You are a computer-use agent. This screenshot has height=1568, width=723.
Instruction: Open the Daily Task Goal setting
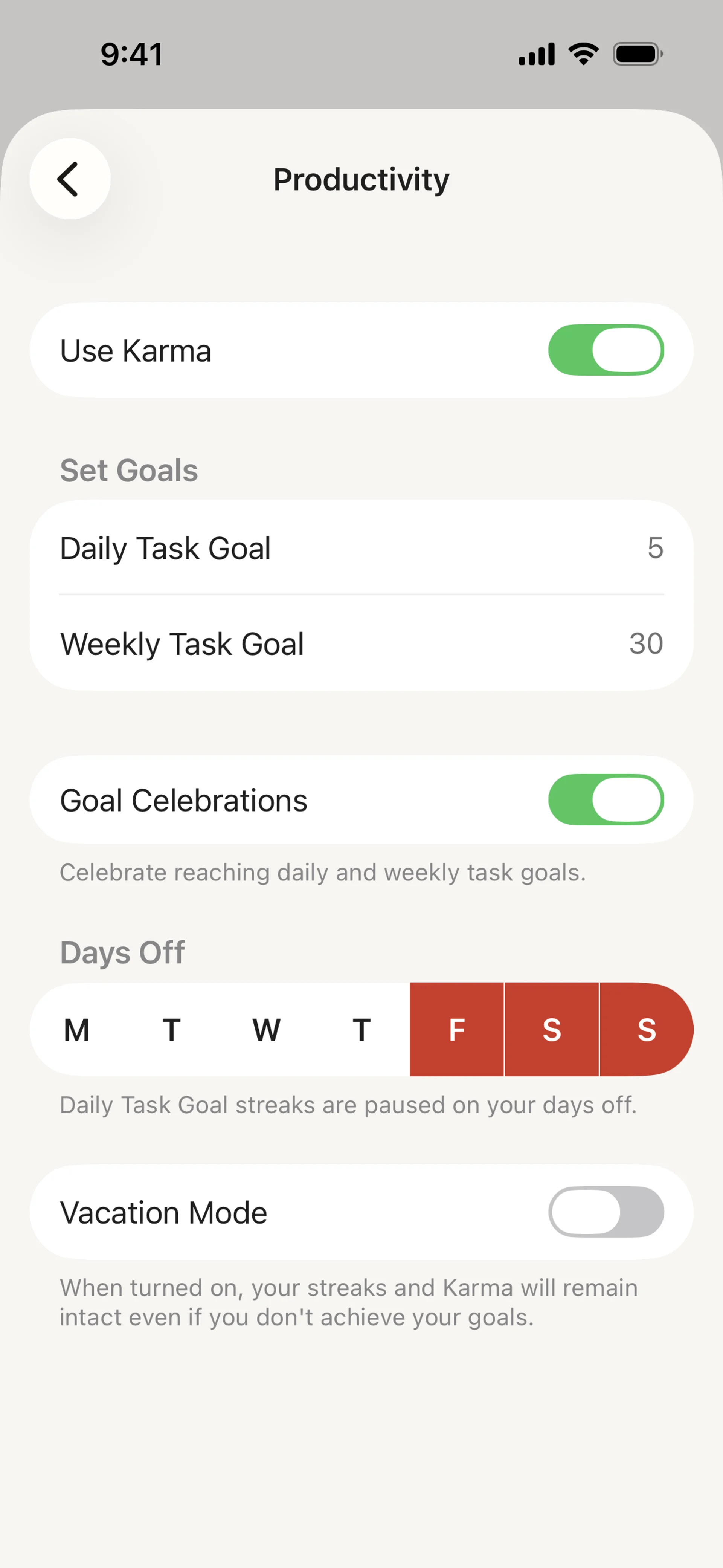point(361,548)
